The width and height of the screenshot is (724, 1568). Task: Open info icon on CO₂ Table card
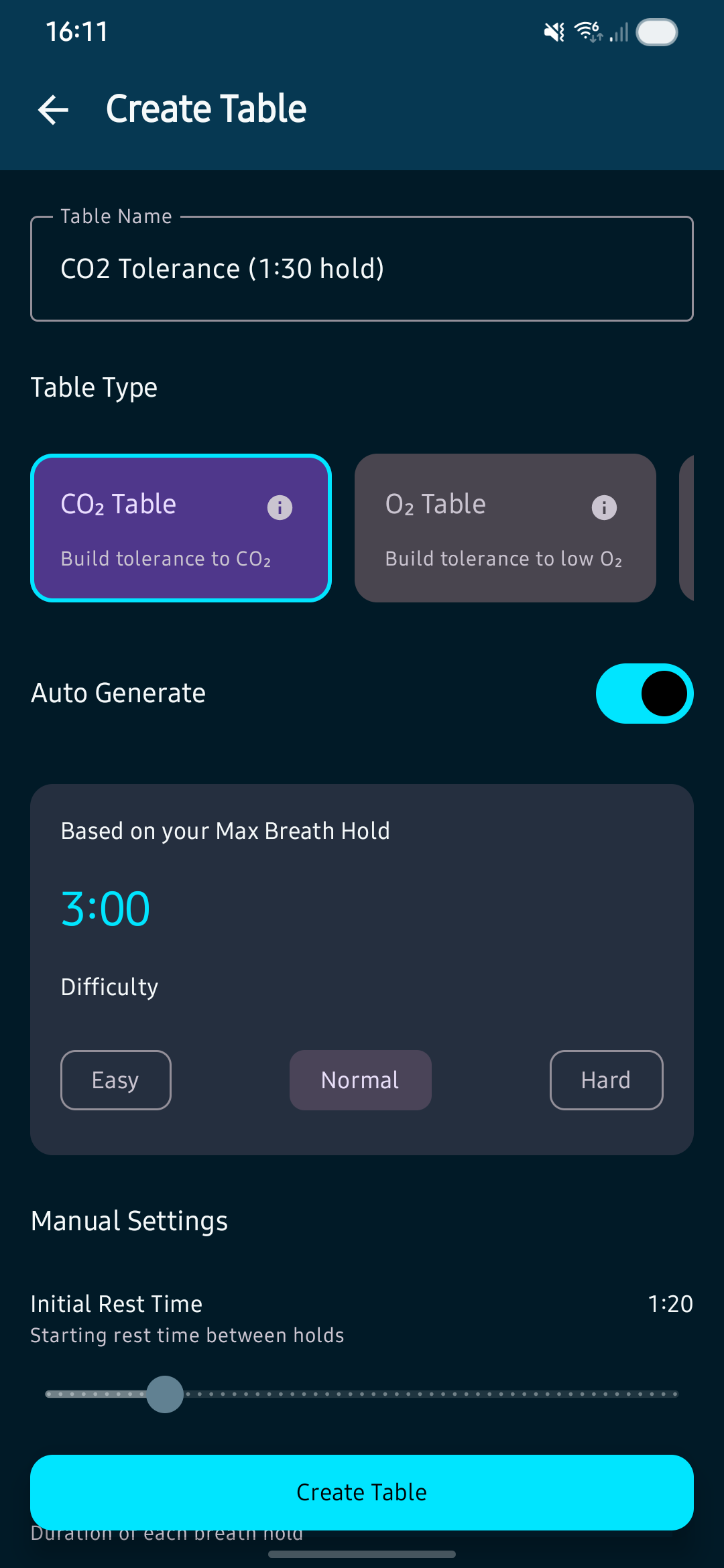click(x=280, y=507)
